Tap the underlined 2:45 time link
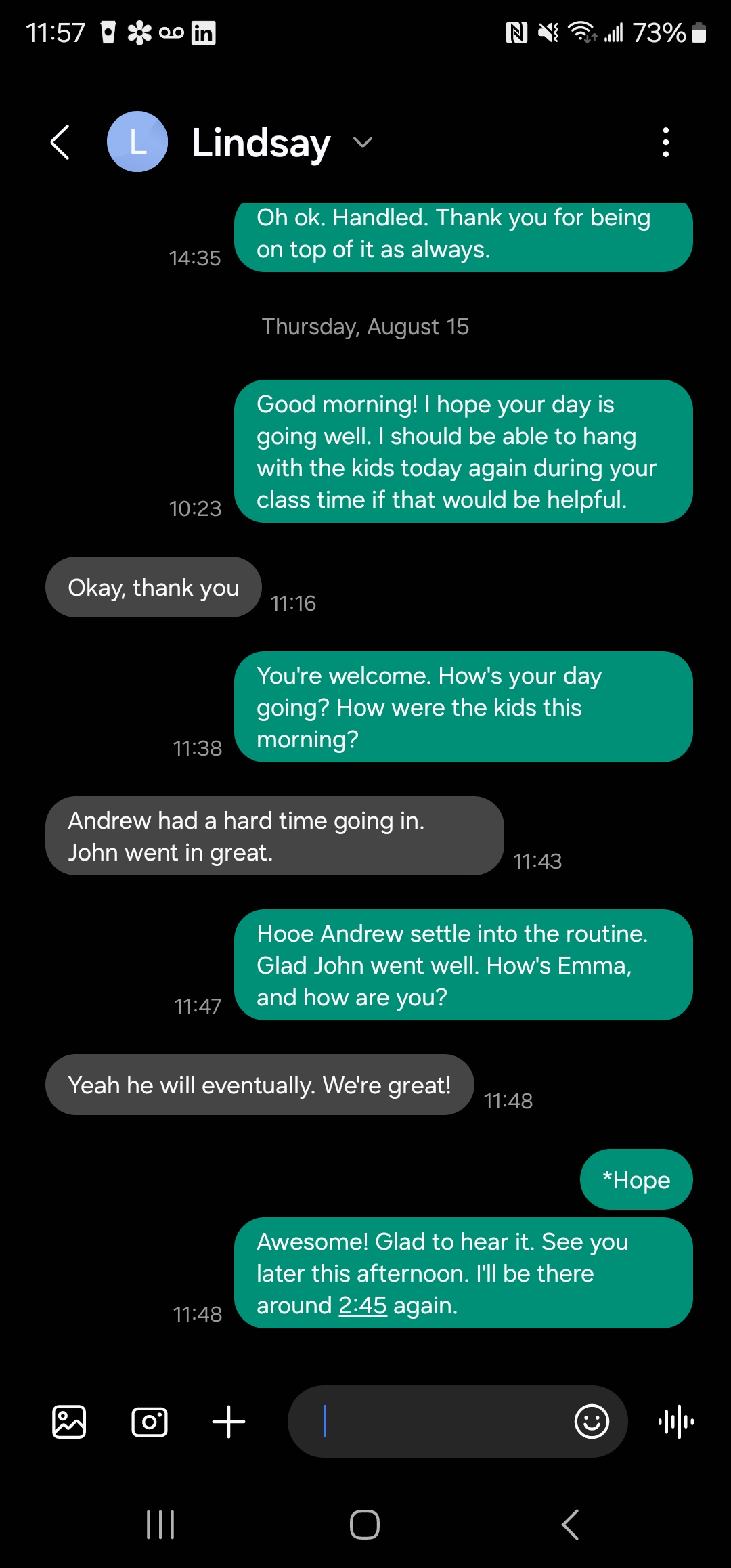Viewport: 731px width, 1568px height. point(362,1305)
